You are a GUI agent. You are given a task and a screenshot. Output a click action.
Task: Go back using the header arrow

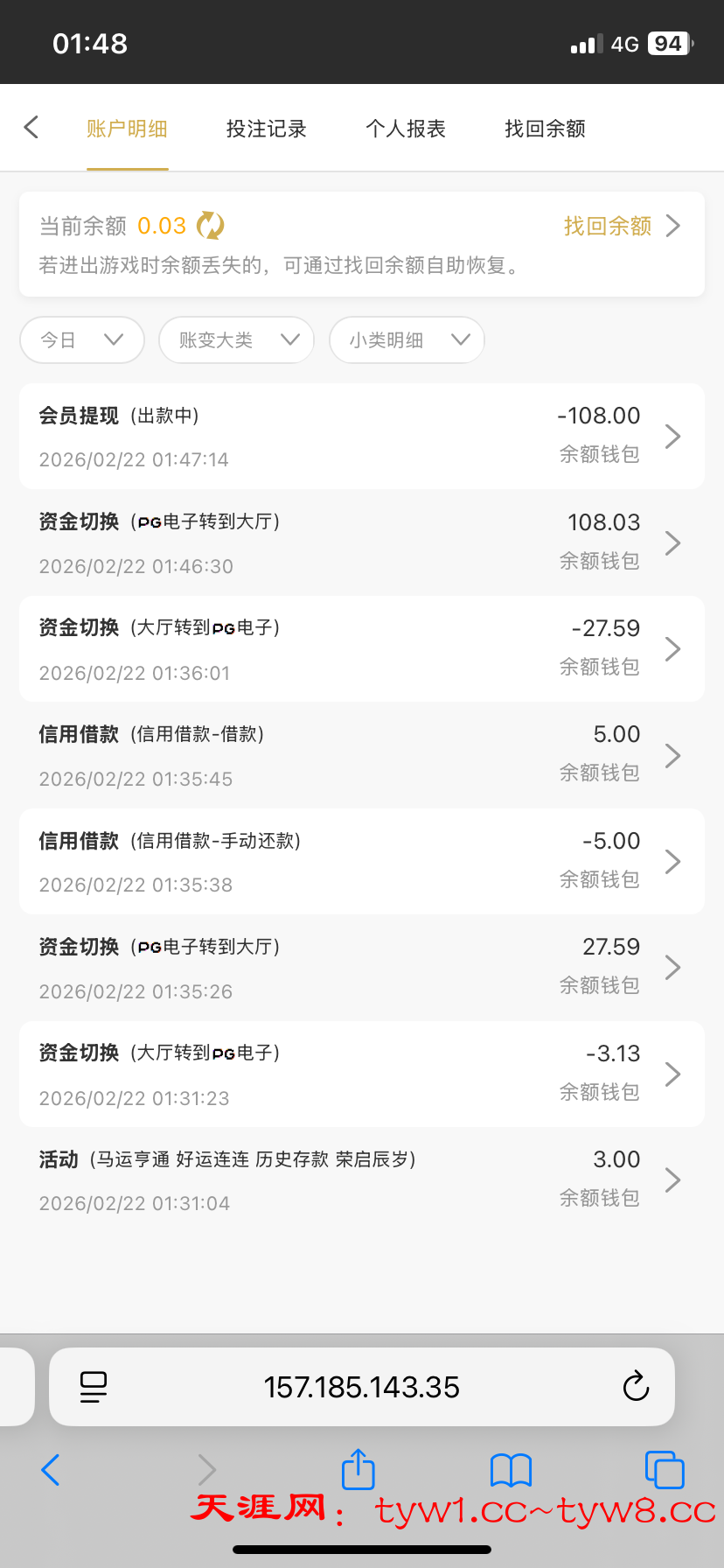coord(31,128)
